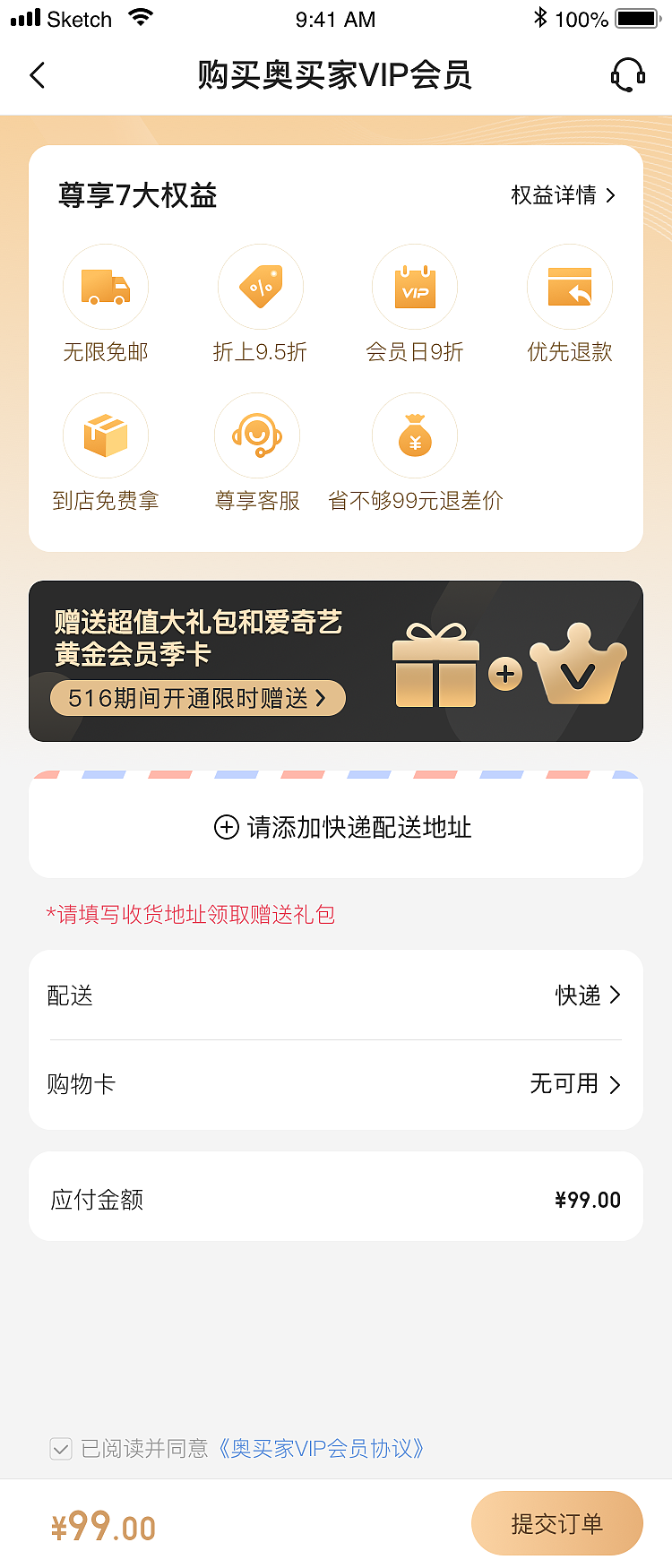The height and width of the screenshot is (1568, 672).
Task: Click the VIP crown graphic in banner
Action: click(577, 668)
